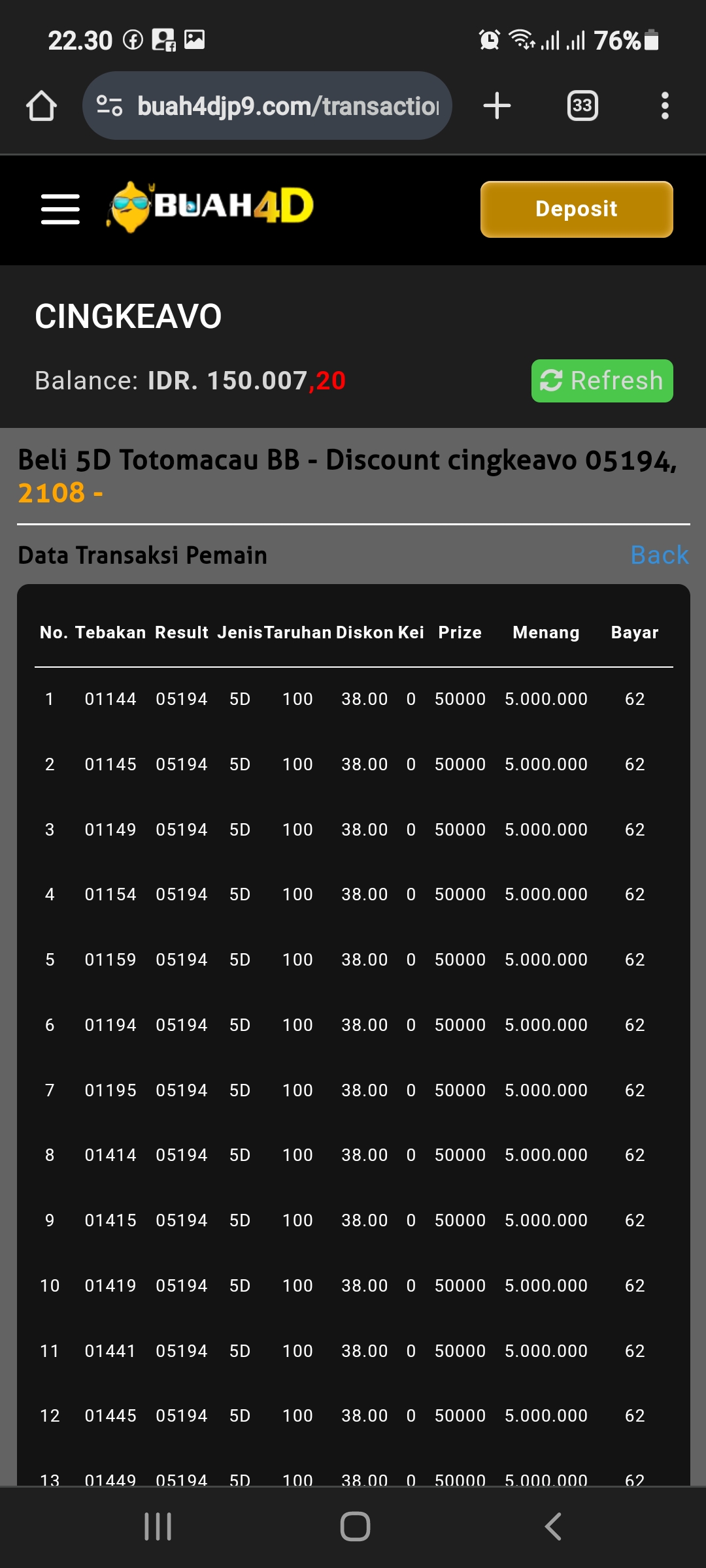Tap the Deposit button

pyautogui.click(x=576, y=209)
